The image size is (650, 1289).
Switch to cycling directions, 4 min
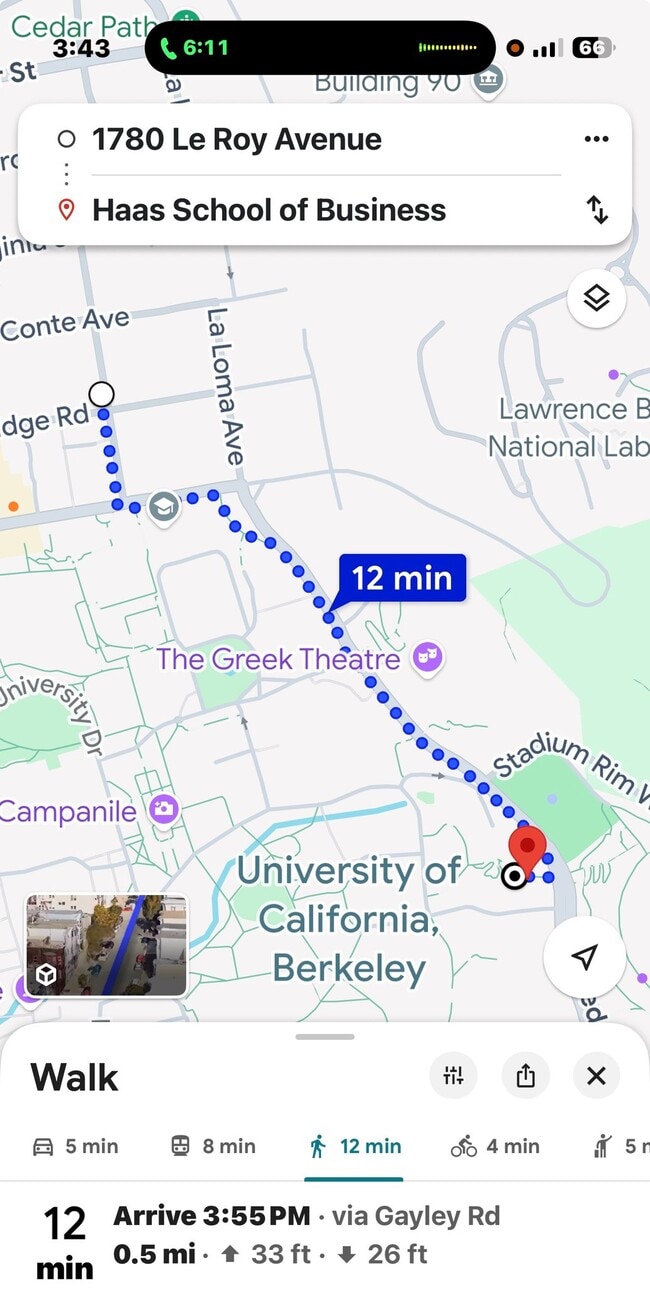click(495, 1147)
